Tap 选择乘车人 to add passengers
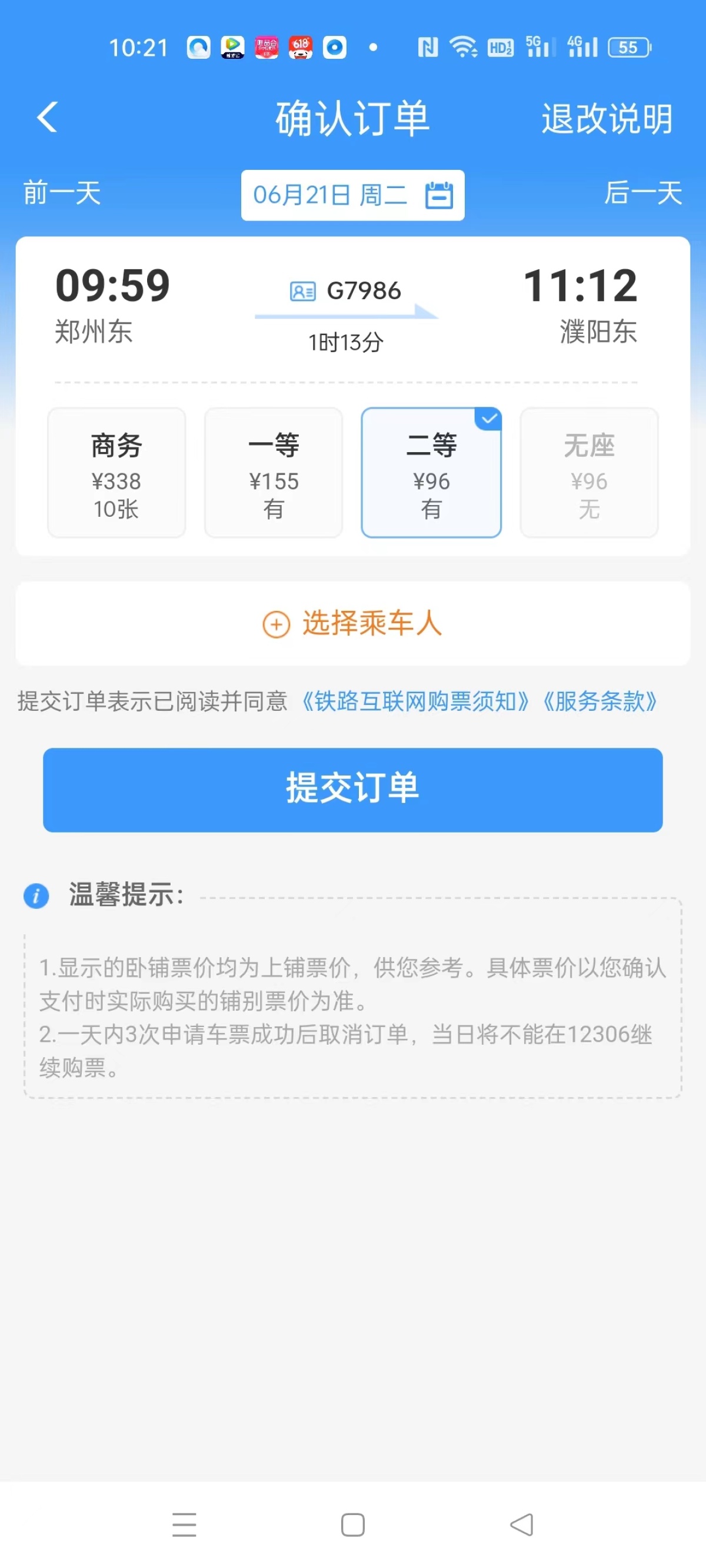 [x=352, y=623]
